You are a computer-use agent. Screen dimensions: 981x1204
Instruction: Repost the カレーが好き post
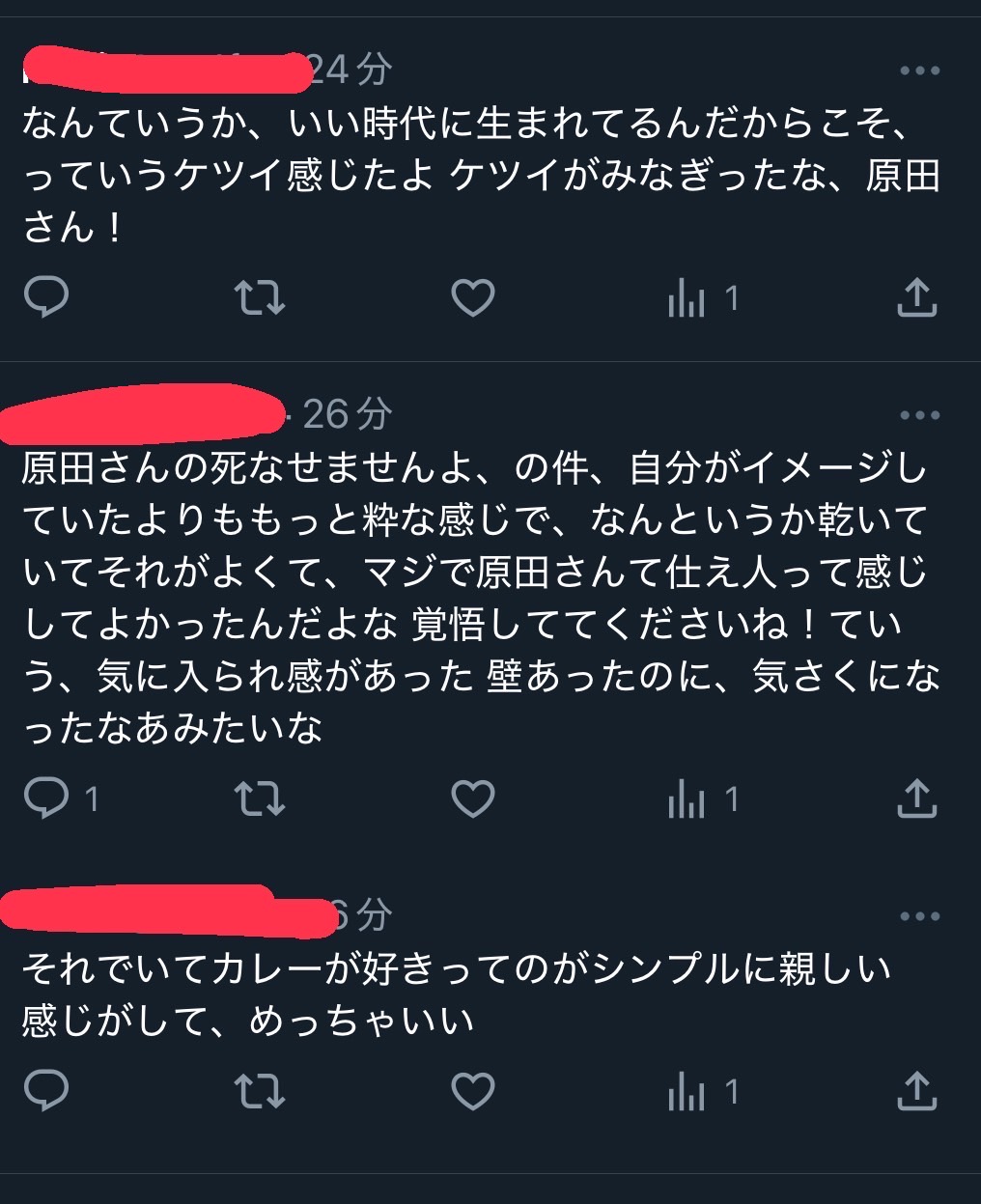coord(260,1091)
